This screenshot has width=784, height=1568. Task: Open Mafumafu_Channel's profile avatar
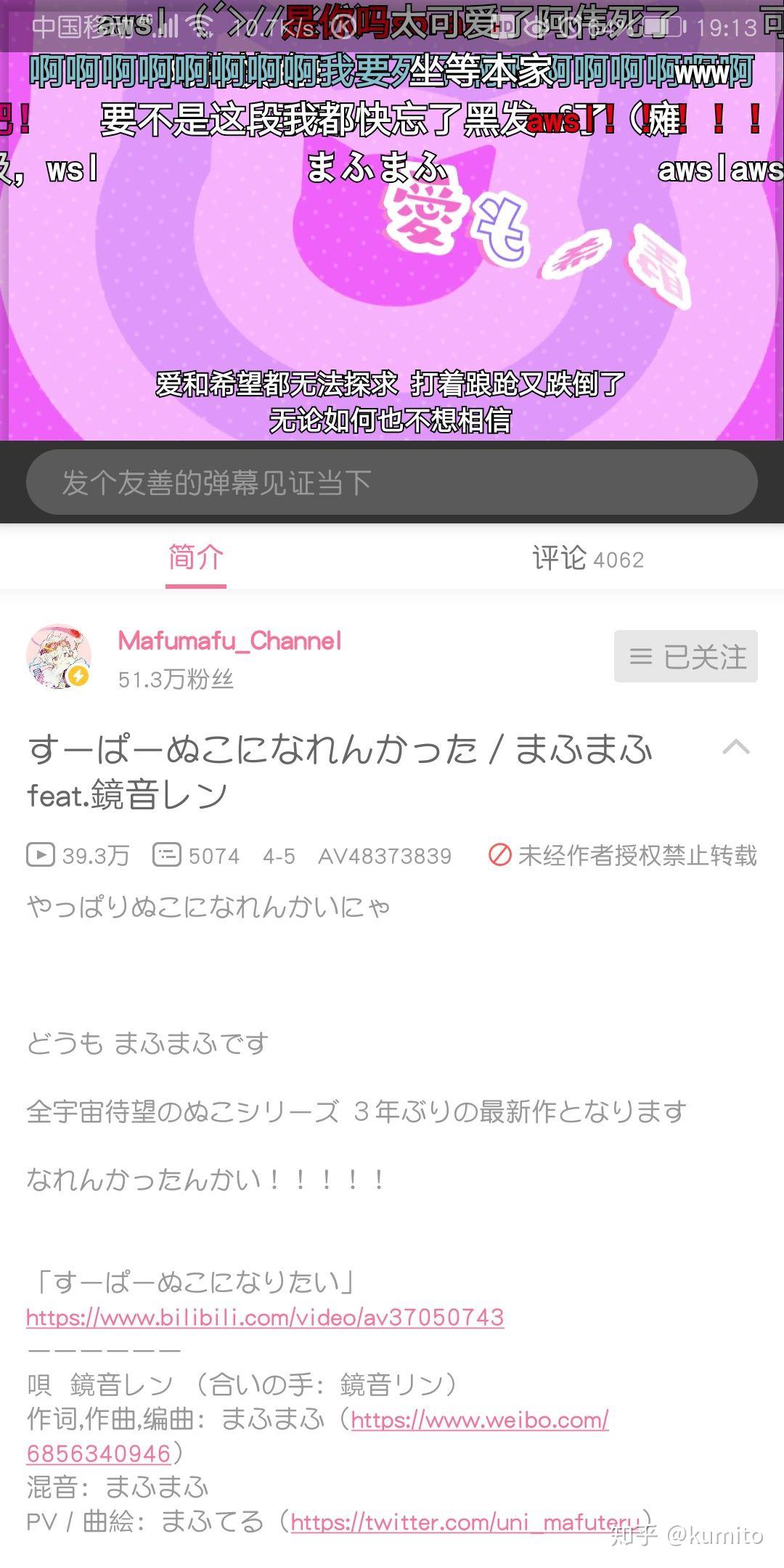point(59,656)
